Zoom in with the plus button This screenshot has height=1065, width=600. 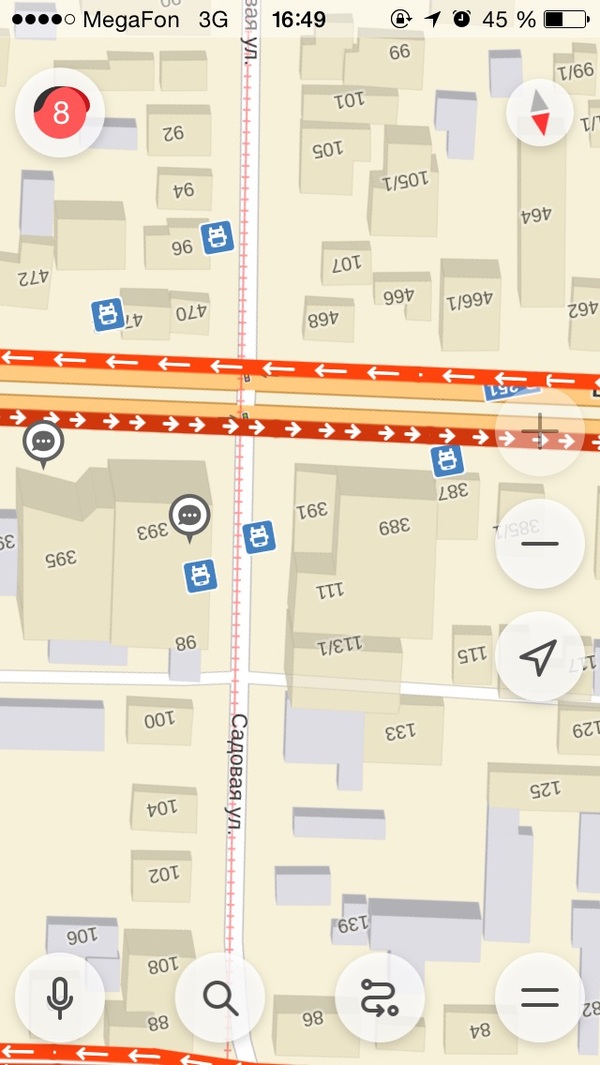[540, 433]
